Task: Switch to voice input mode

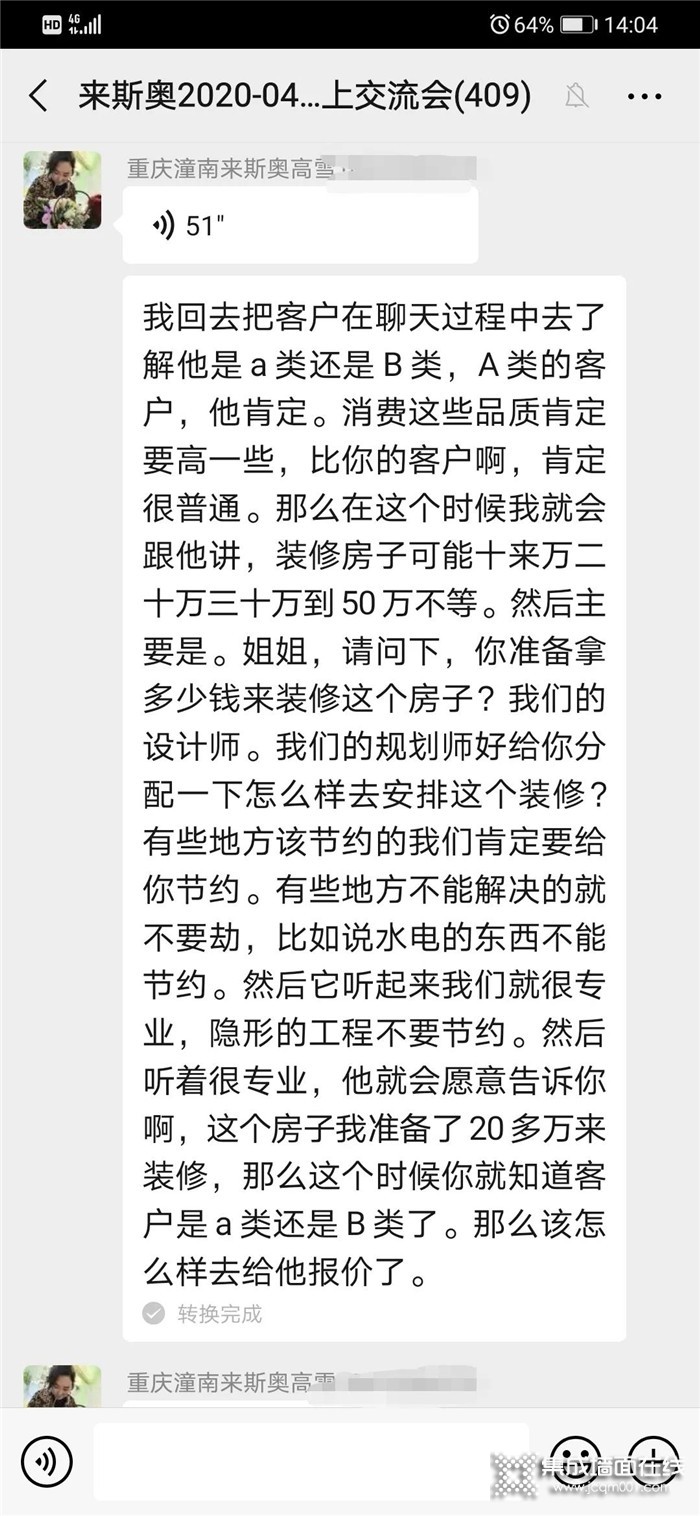Action: click(46, 1461)
